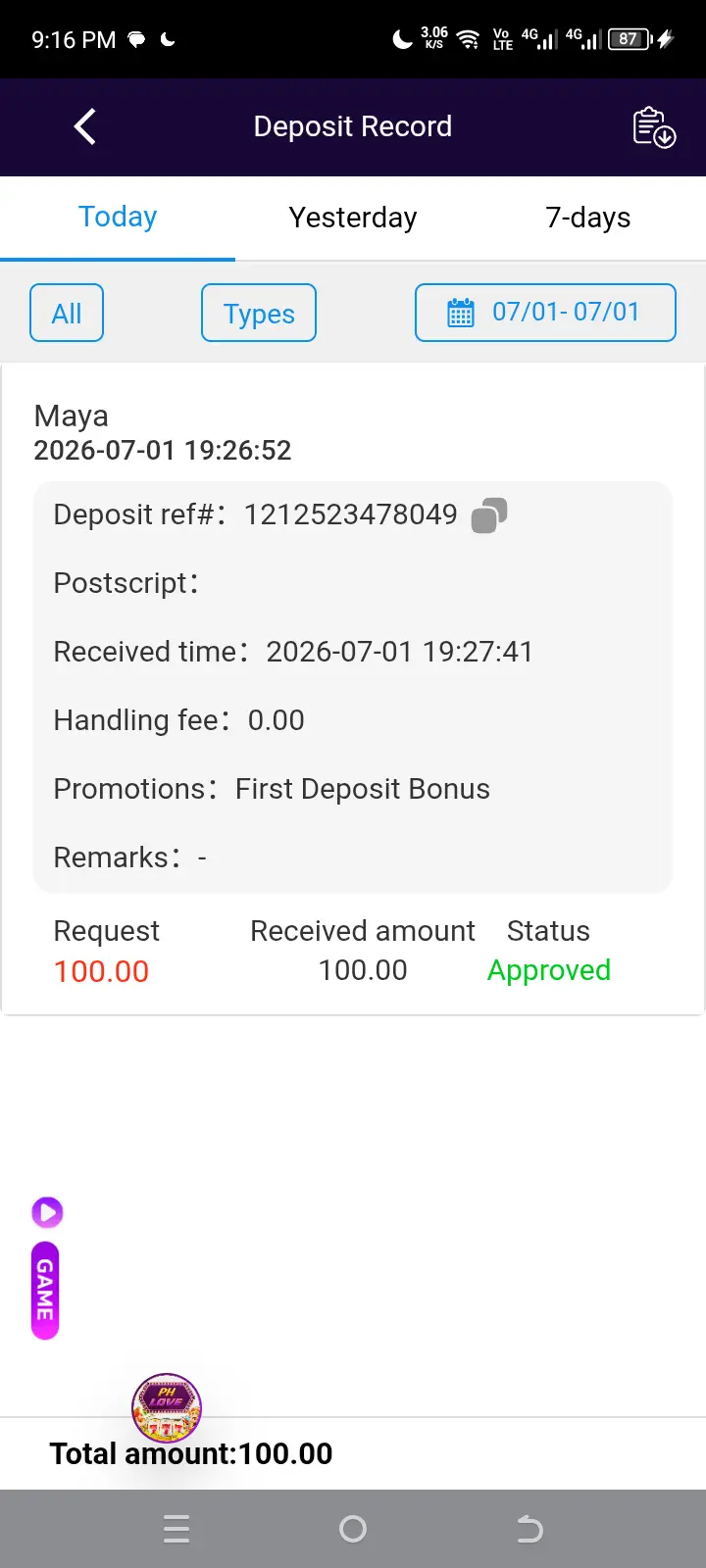
Task: Go back from Deposit Record
Action: (85, 126)
